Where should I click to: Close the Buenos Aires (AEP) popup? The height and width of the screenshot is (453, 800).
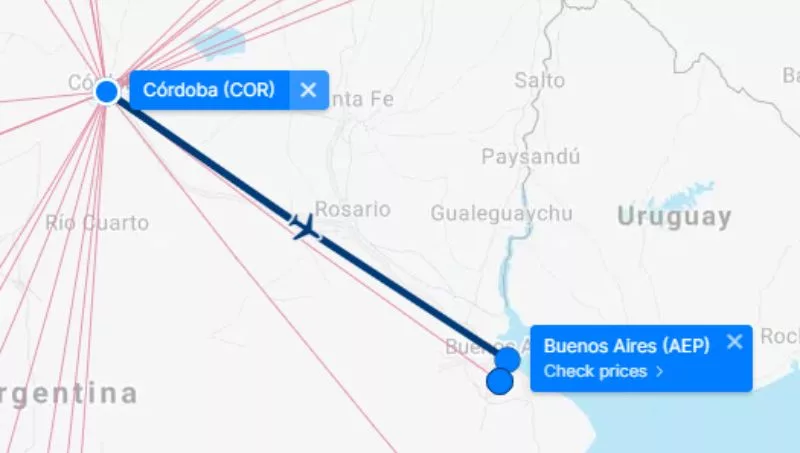(x=735, y=342)
